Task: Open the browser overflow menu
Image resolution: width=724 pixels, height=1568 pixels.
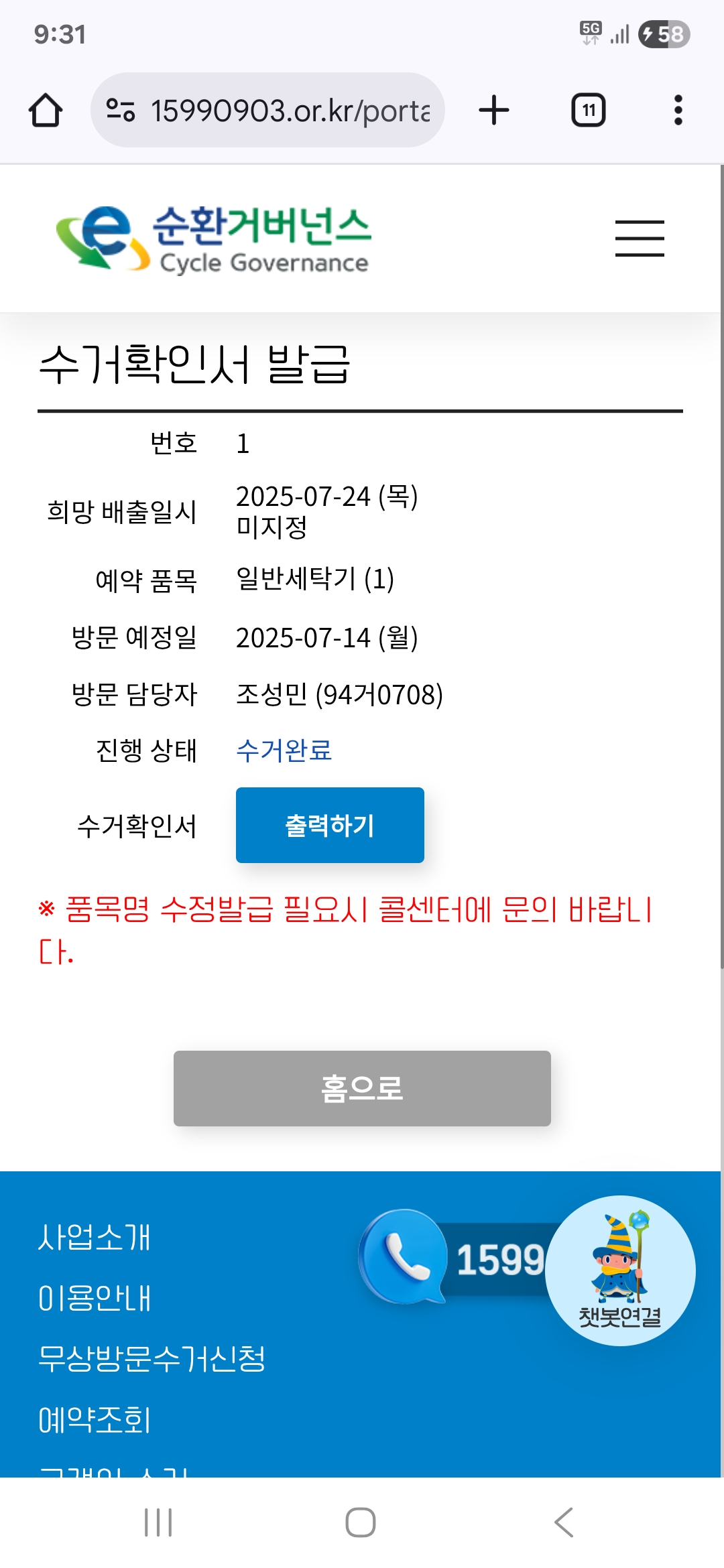Action: (x=678, y=111)
